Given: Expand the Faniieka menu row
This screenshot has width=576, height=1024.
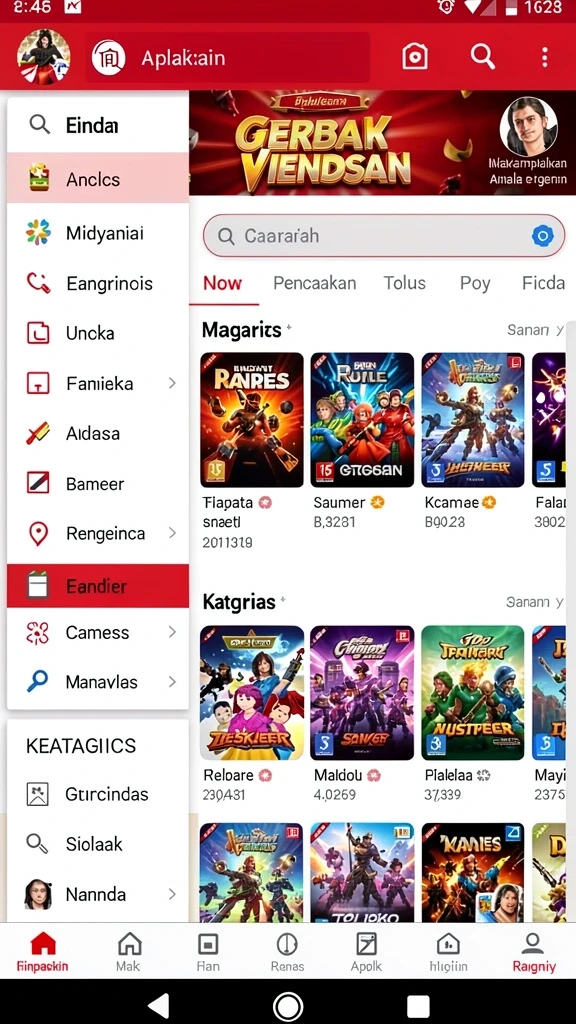Looking at the screenshot, I should (98, 383).
